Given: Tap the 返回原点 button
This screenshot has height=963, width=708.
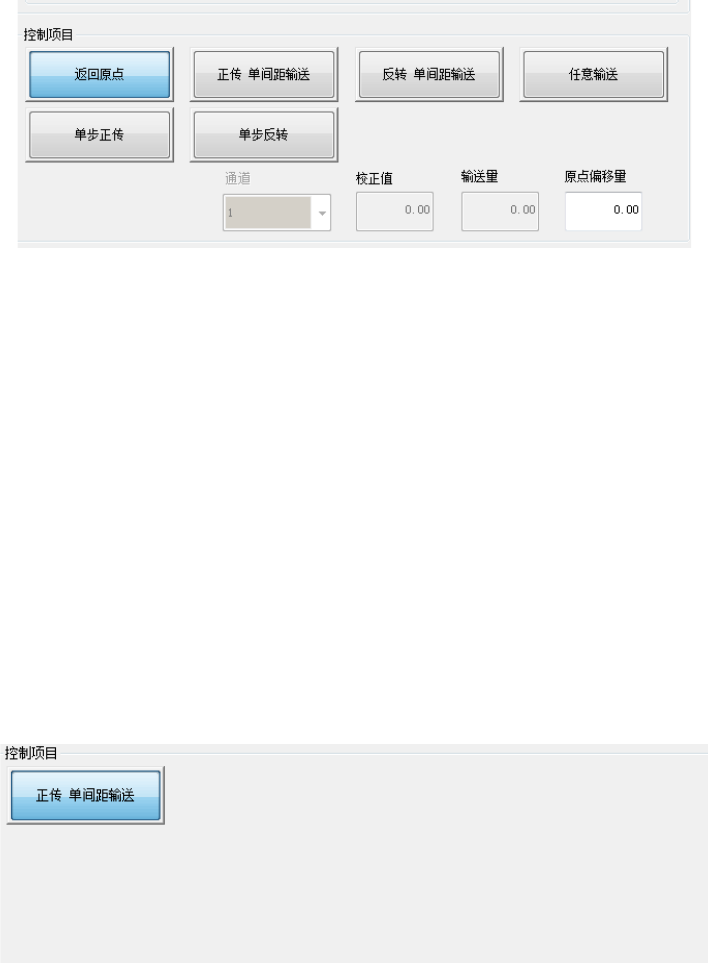Looking at the screenshot, I should (100, 75).
